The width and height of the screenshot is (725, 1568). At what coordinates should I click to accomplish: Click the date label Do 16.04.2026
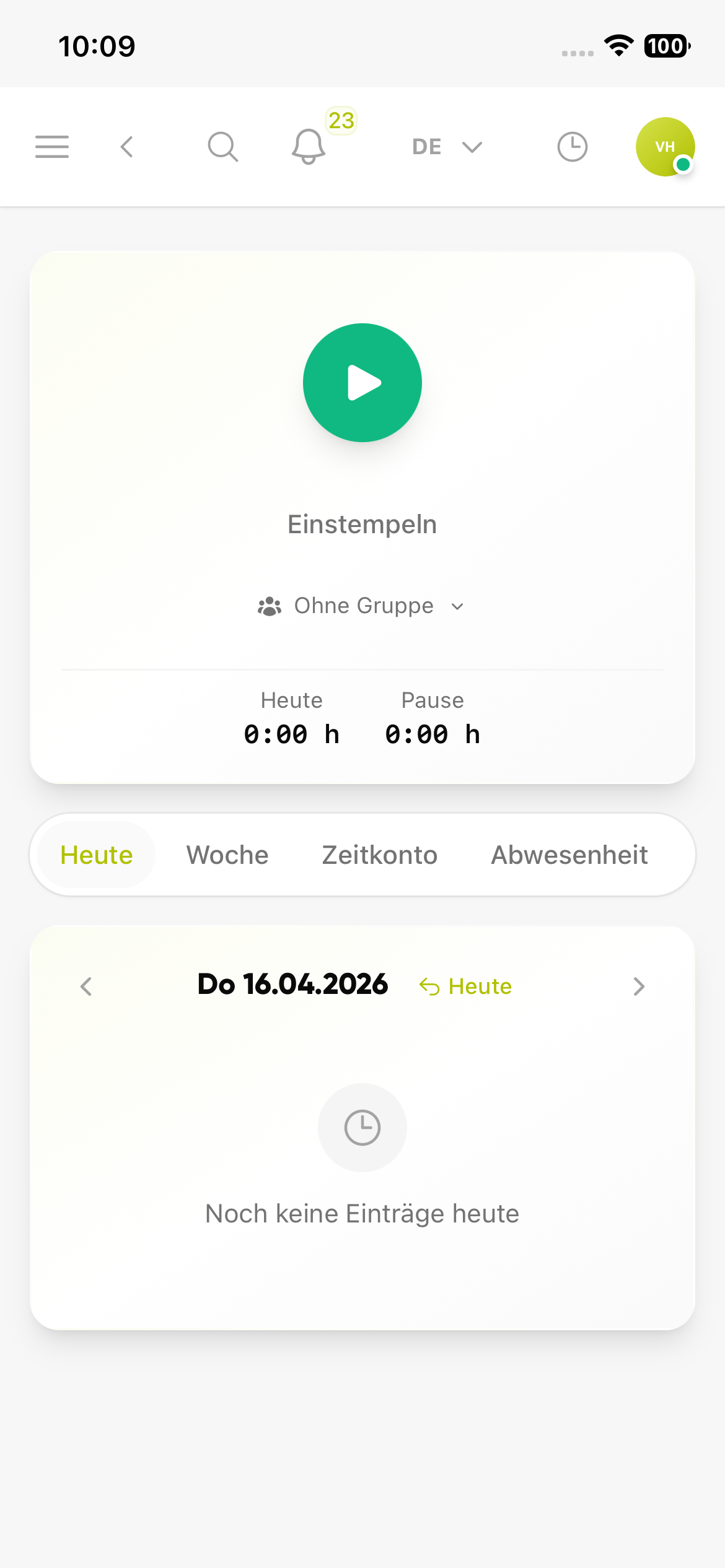coord(292,986)
